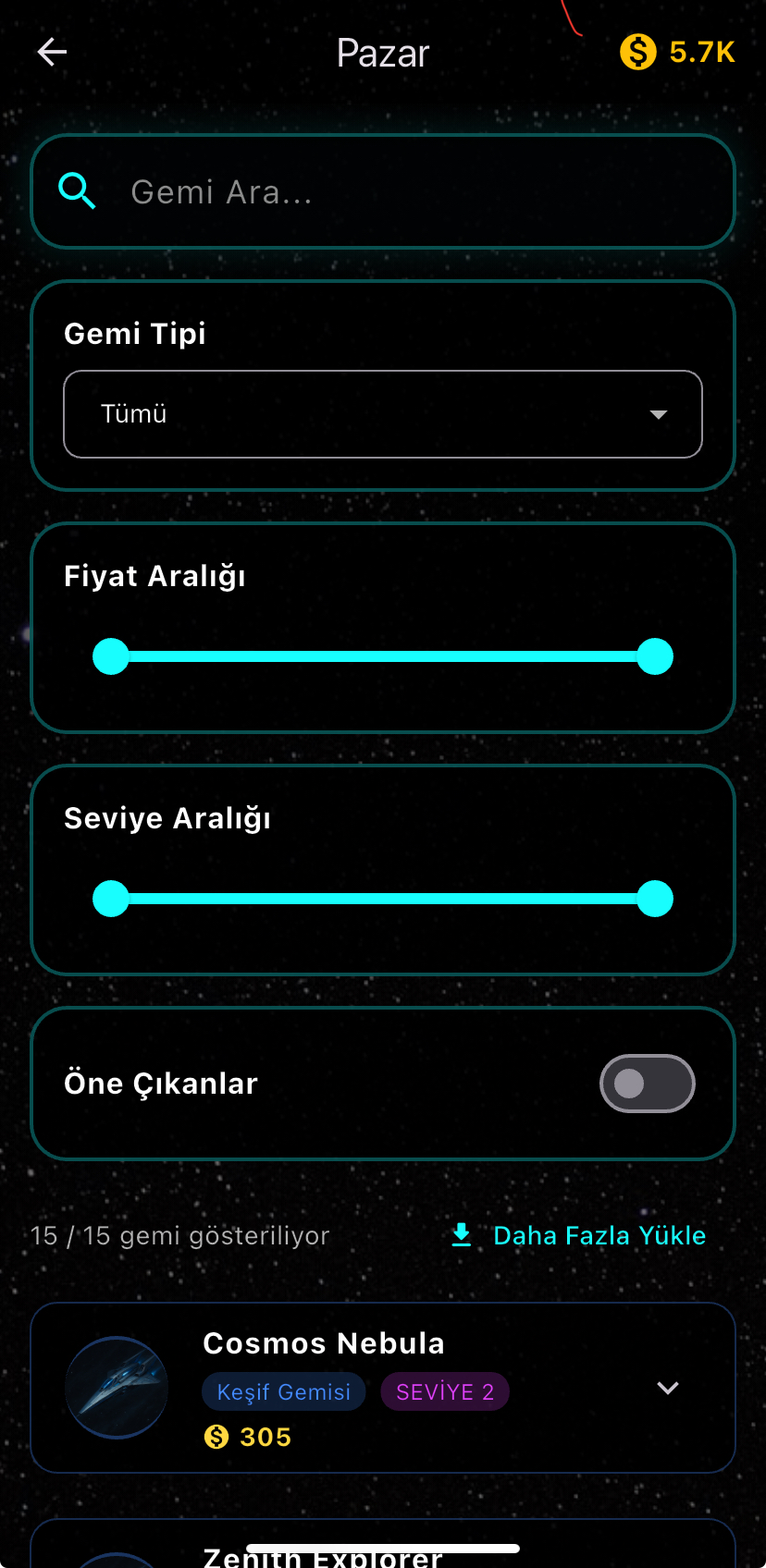Click the right handle of the Seviye Aralığı slider
Screen dimensions: 766x1568
pos(656,897)
